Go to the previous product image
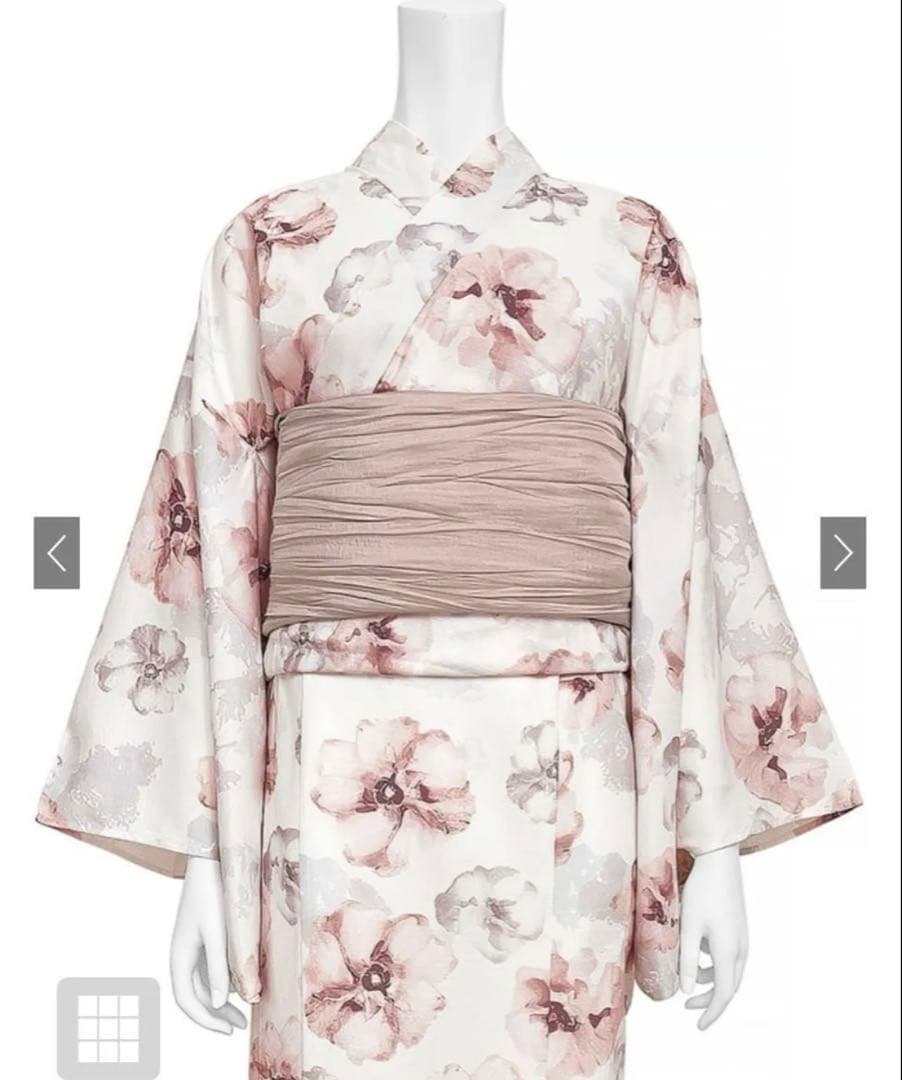Viewport: 902px width, 1080px height. tap(57, 552)
